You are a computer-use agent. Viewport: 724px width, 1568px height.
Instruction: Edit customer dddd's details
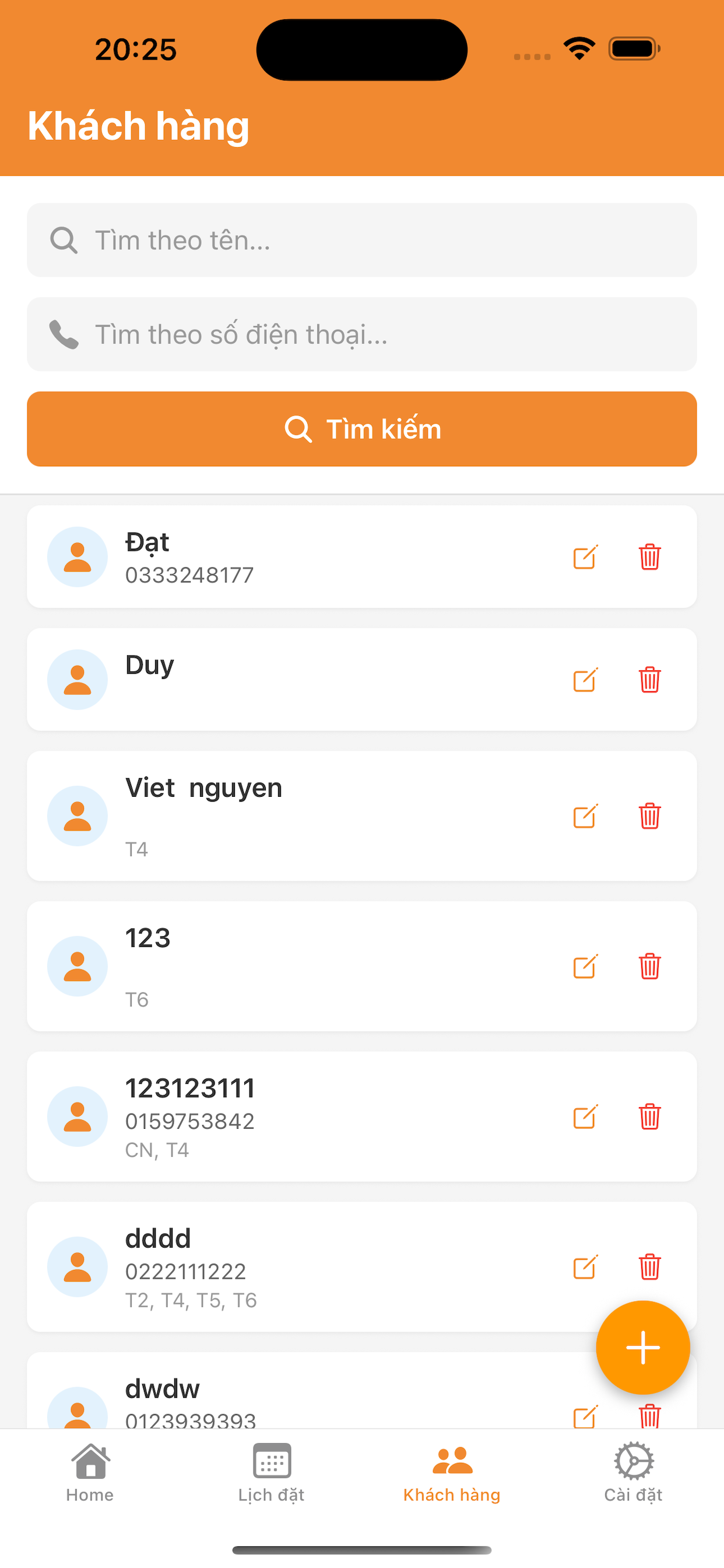pyautogui.click(x=585, y=1268)
